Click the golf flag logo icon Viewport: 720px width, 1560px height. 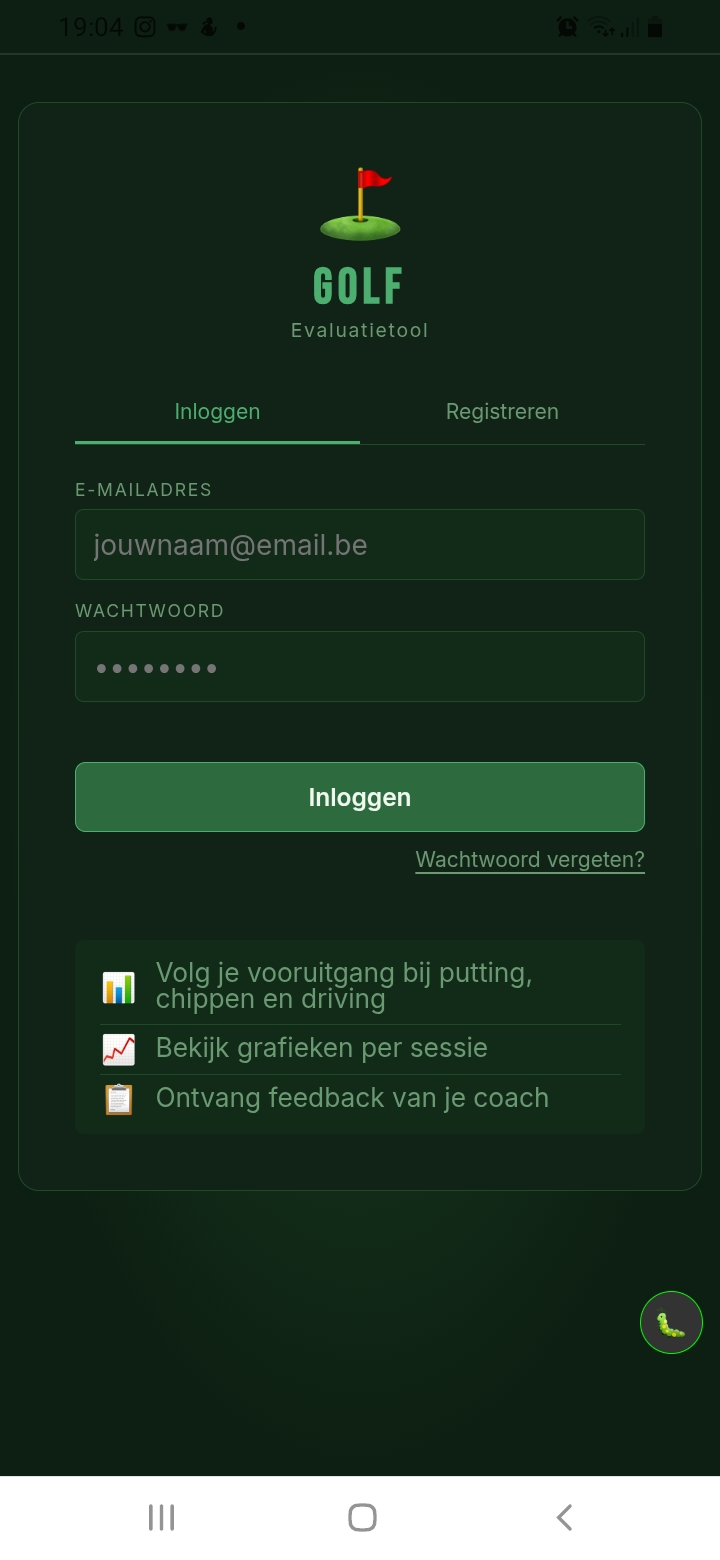(360, 200)
